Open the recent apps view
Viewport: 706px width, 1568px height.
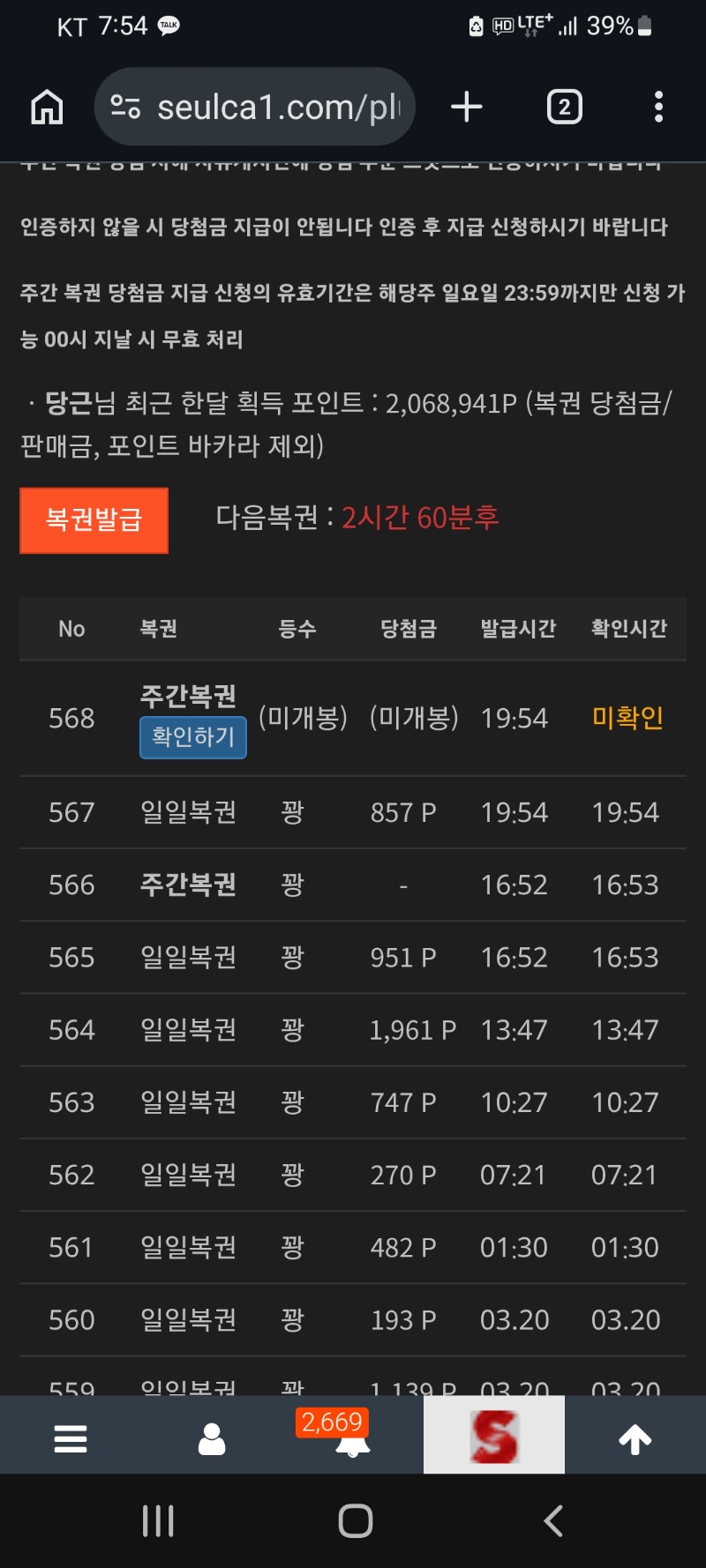click(x=158, y=1520)
